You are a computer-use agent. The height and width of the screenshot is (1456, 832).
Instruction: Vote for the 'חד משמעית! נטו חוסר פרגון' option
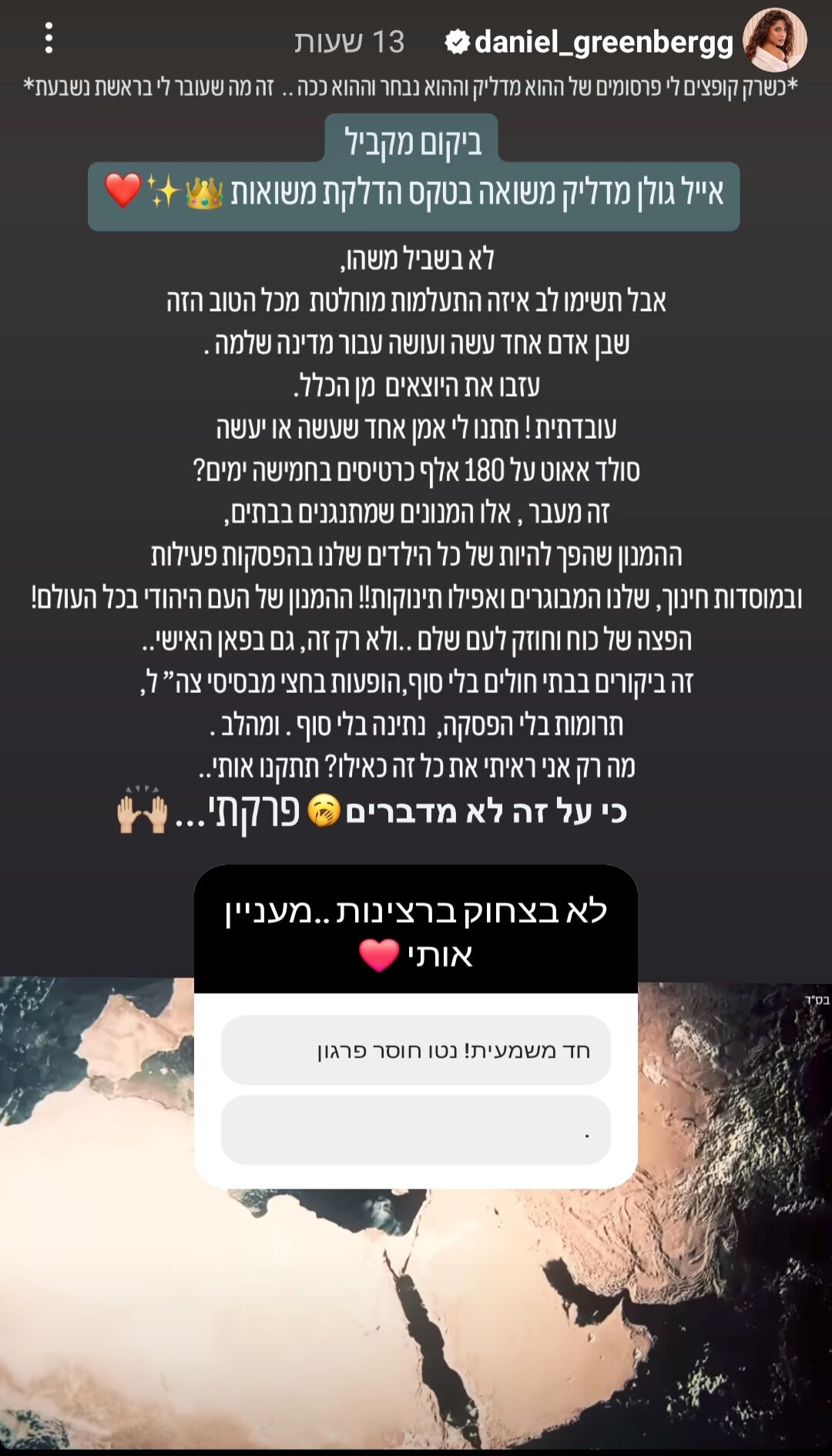point(415,1050)
